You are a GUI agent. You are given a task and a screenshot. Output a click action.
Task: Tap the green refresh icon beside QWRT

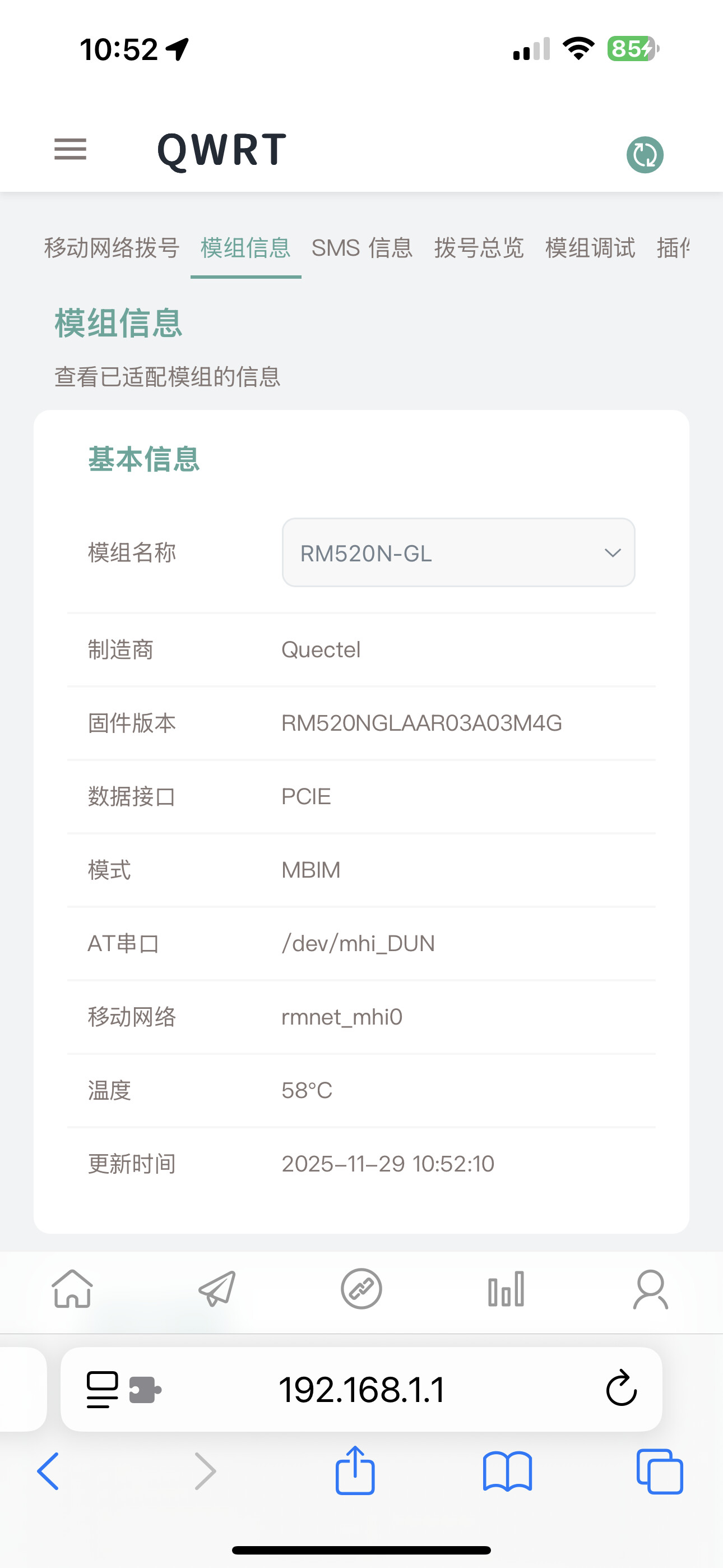point(645,155)
